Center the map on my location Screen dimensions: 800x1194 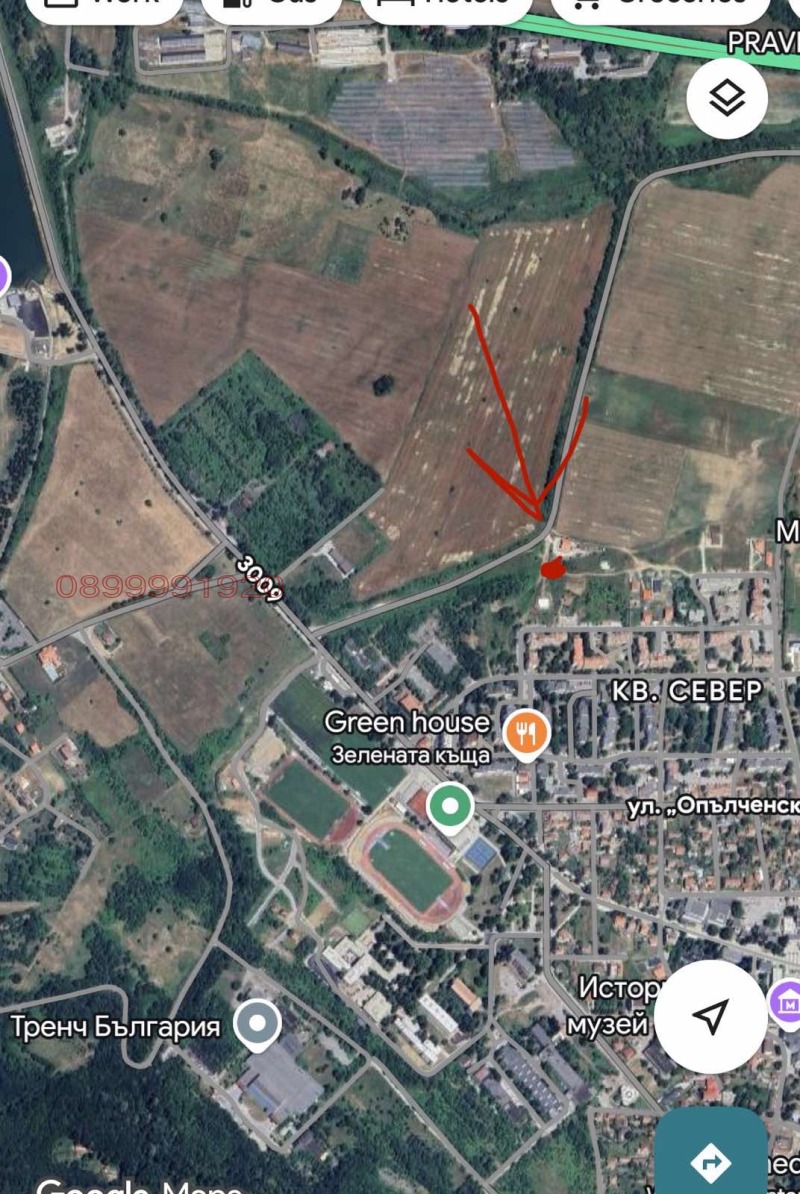pos(710,1016)
